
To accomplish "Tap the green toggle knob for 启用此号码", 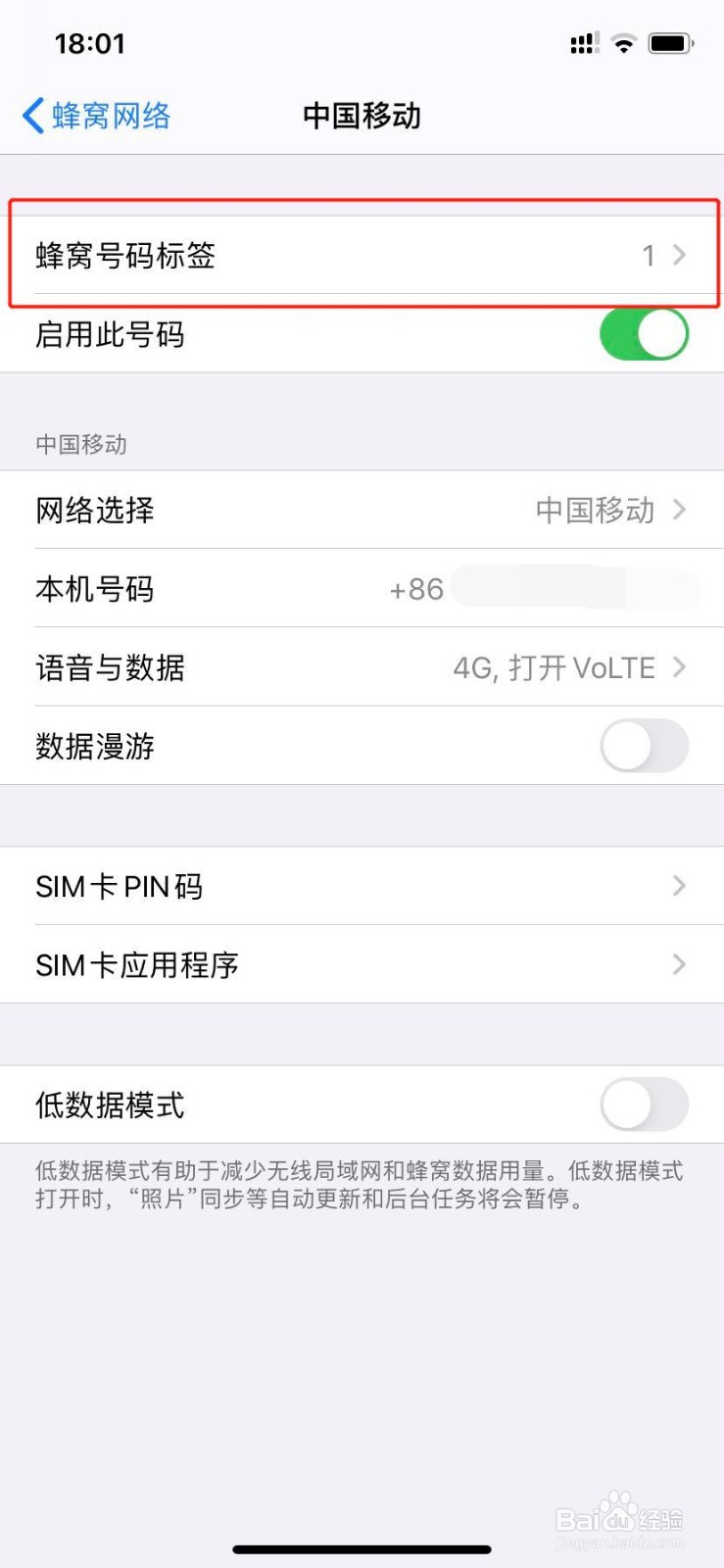I will point(660,333).
